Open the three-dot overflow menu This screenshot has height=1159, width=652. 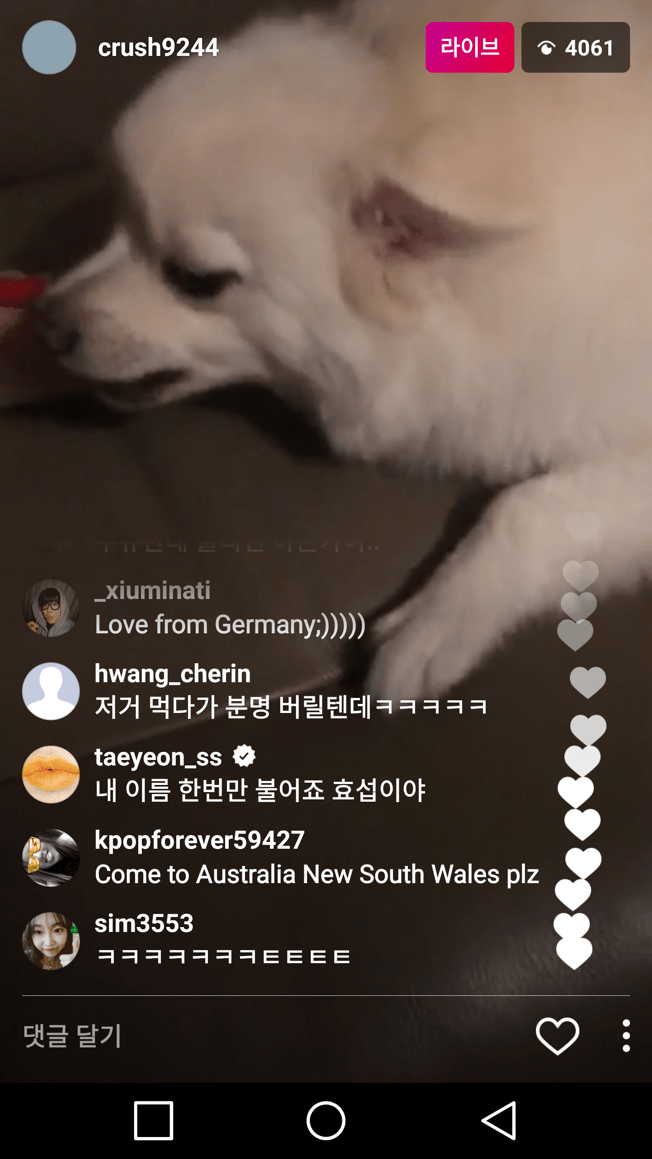pos(626,1036)
